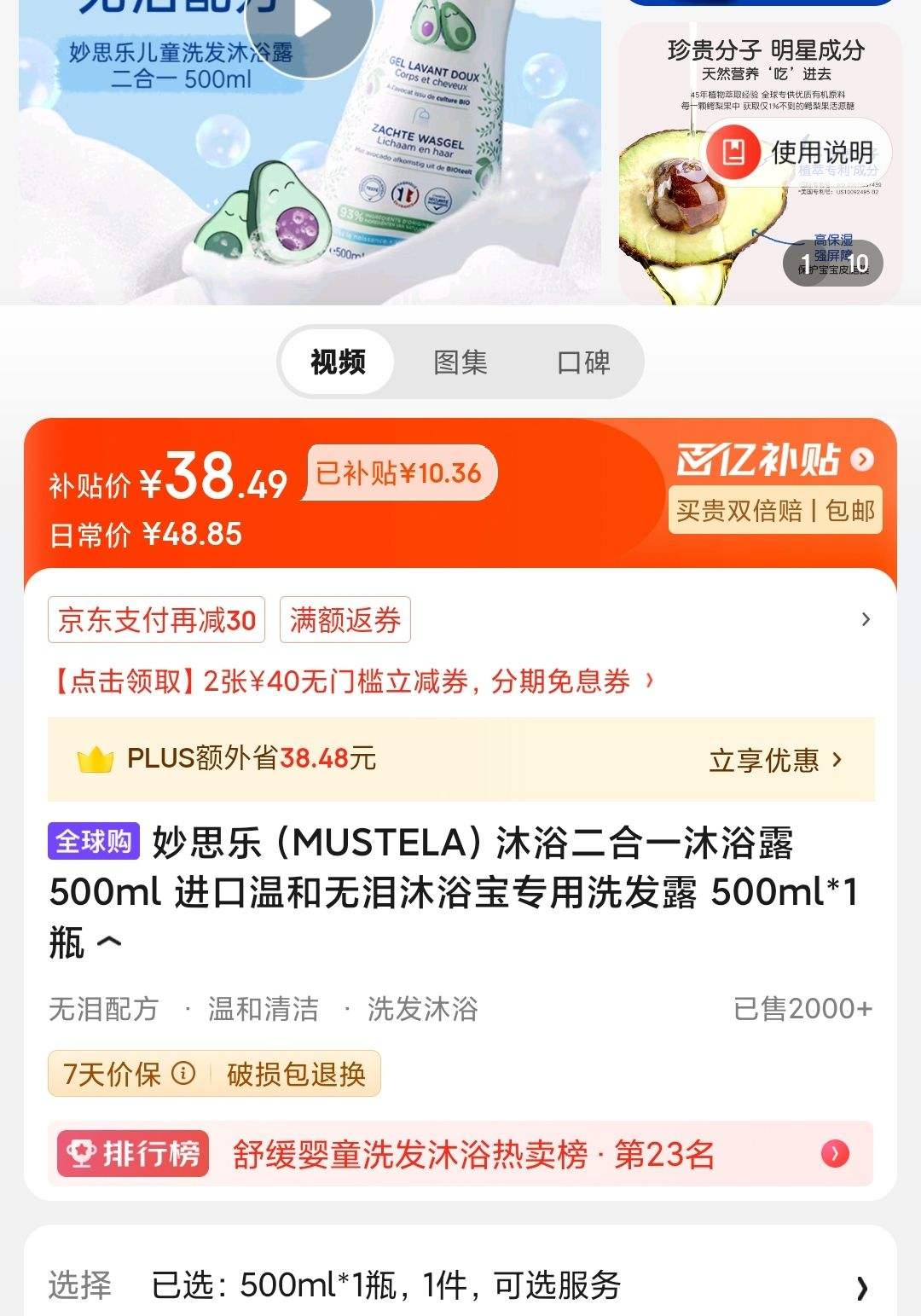Select the 视频 tab
Viewport: 921px width, 1316px height.
(x=338, y=362)
